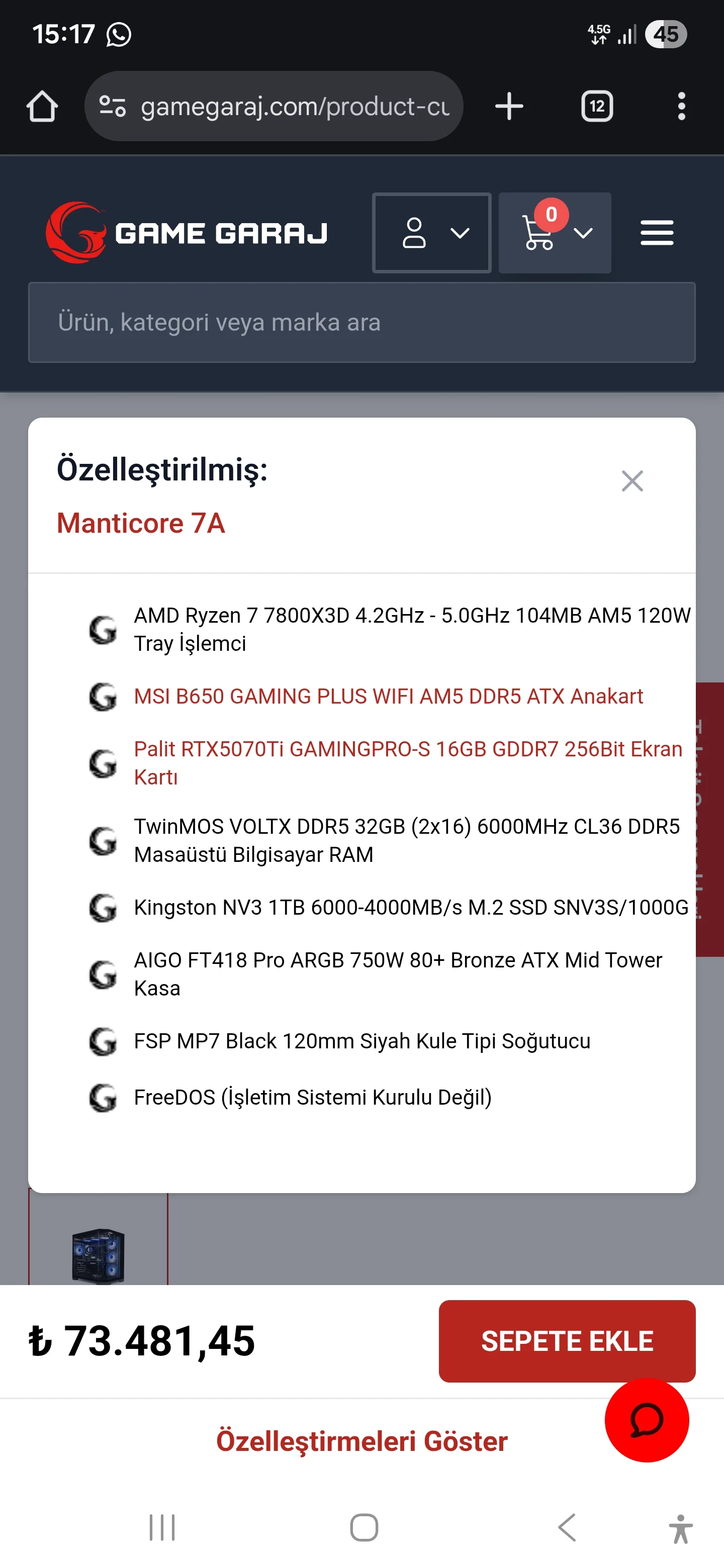Close the Özelleştirilmiş popup

click(x=631, y=481)
